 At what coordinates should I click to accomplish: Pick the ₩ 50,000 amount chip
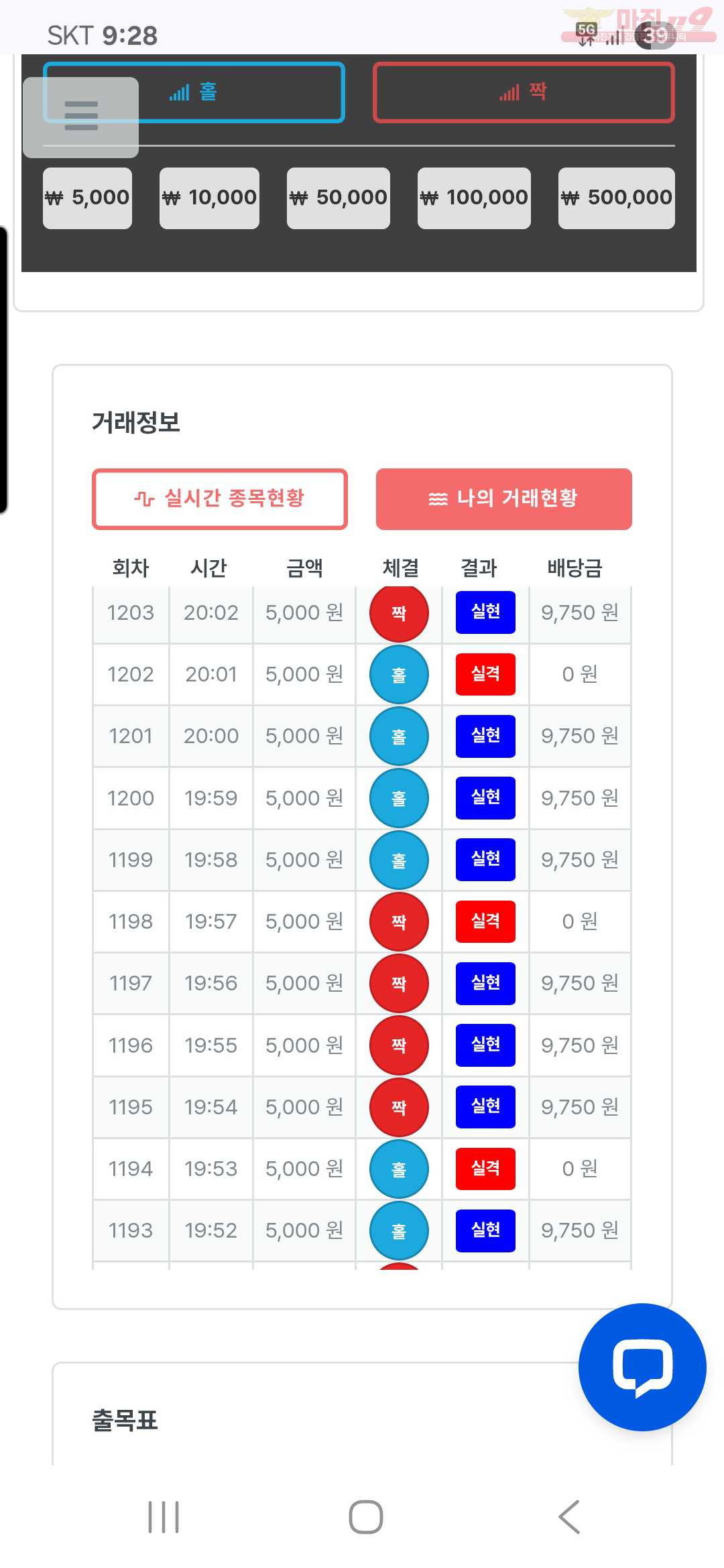point(338,198)
